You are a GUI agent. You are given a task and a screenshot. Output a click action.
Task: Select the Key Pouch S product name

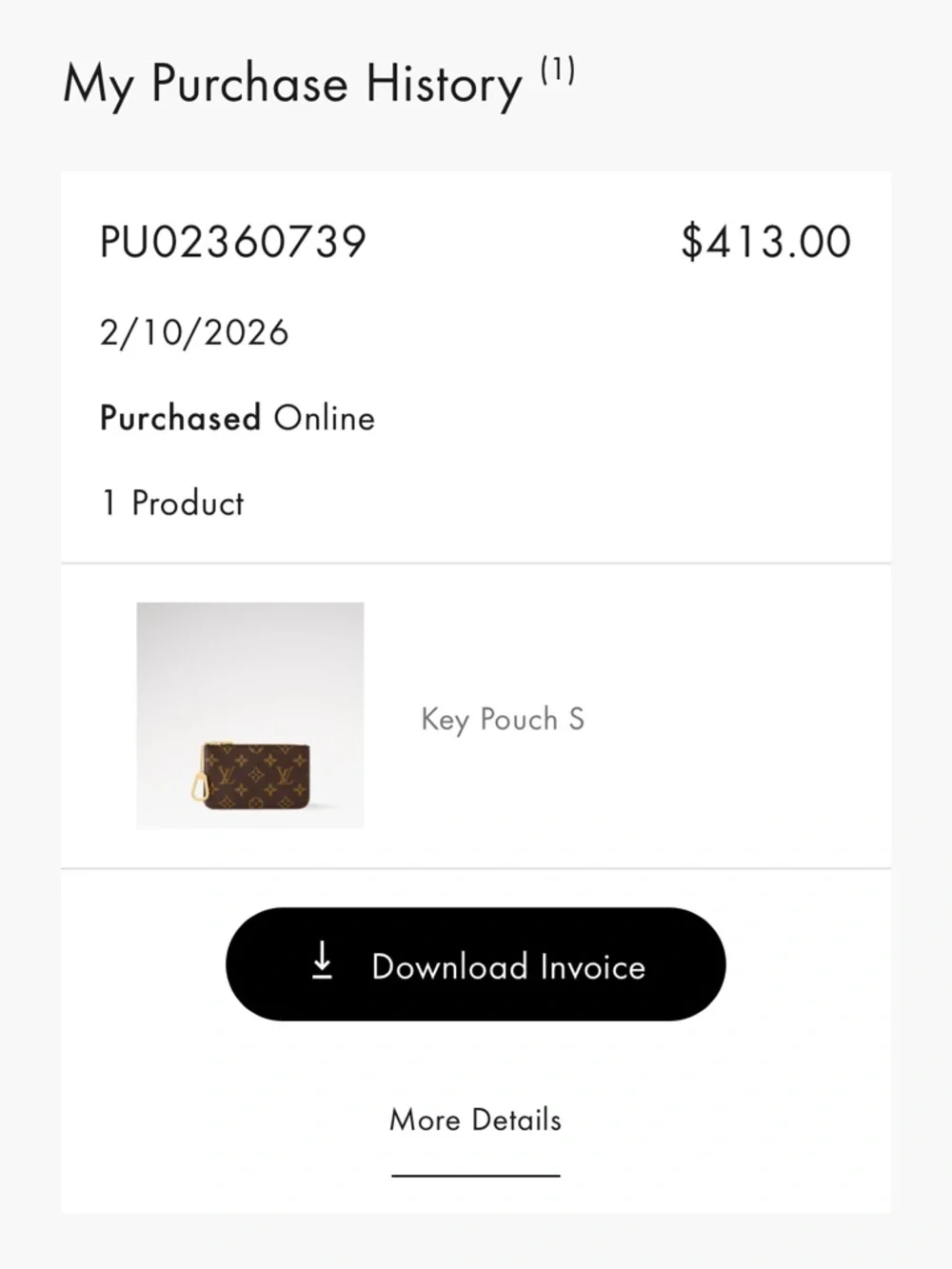pyautogui.click(x=503, y=720)
